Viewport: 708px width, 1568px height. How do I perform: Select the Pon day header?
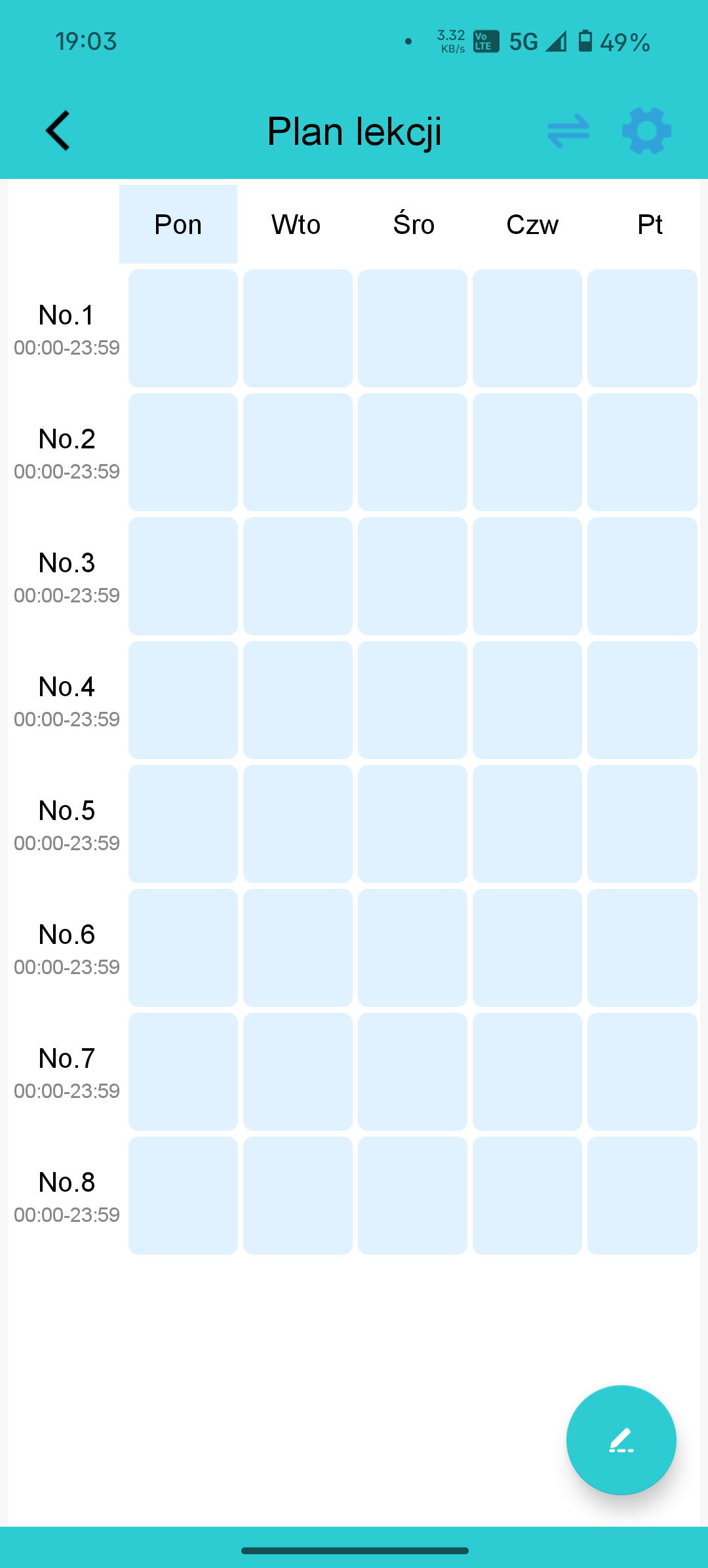click(x=178, y=224)
